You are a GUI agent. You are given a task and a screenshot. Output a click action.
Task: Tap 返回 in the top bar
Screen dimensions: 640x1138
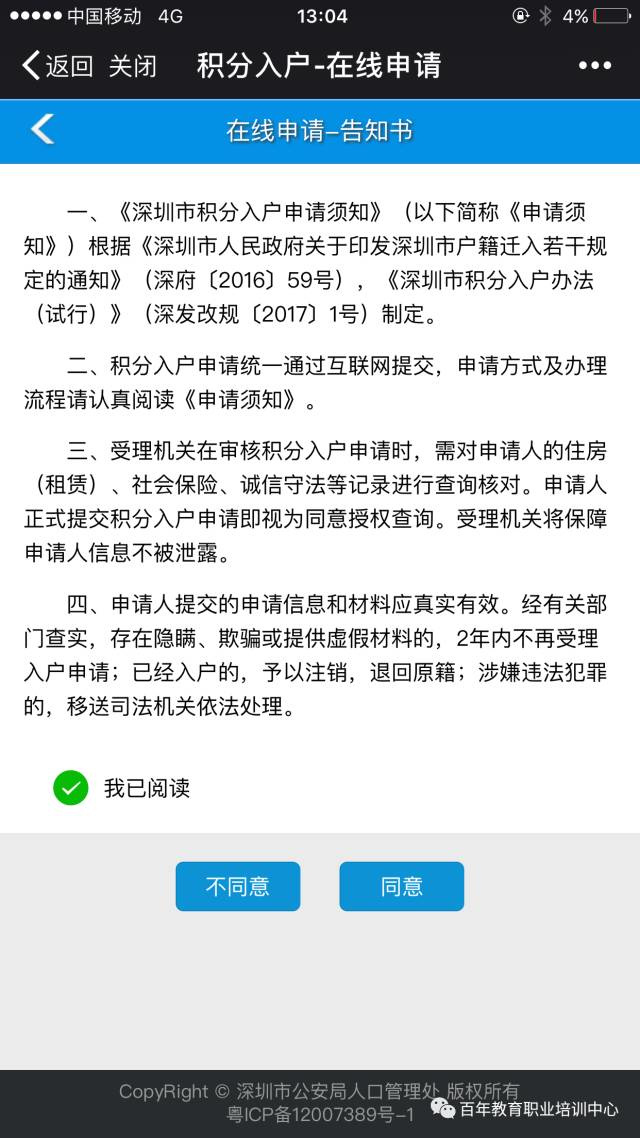tap(57, 66)
